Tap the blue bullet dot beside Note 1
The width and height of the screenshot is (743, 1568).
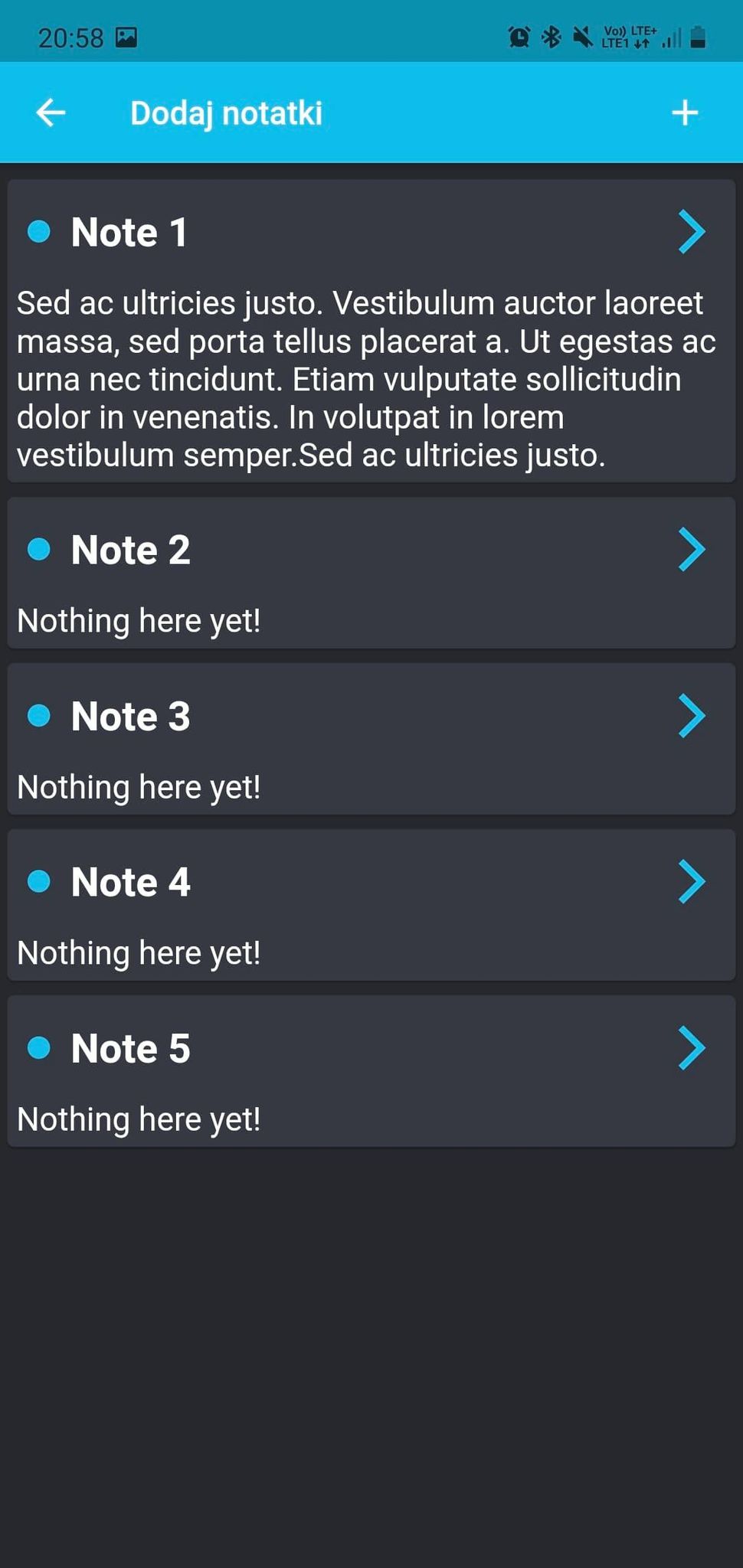point(38,232)
